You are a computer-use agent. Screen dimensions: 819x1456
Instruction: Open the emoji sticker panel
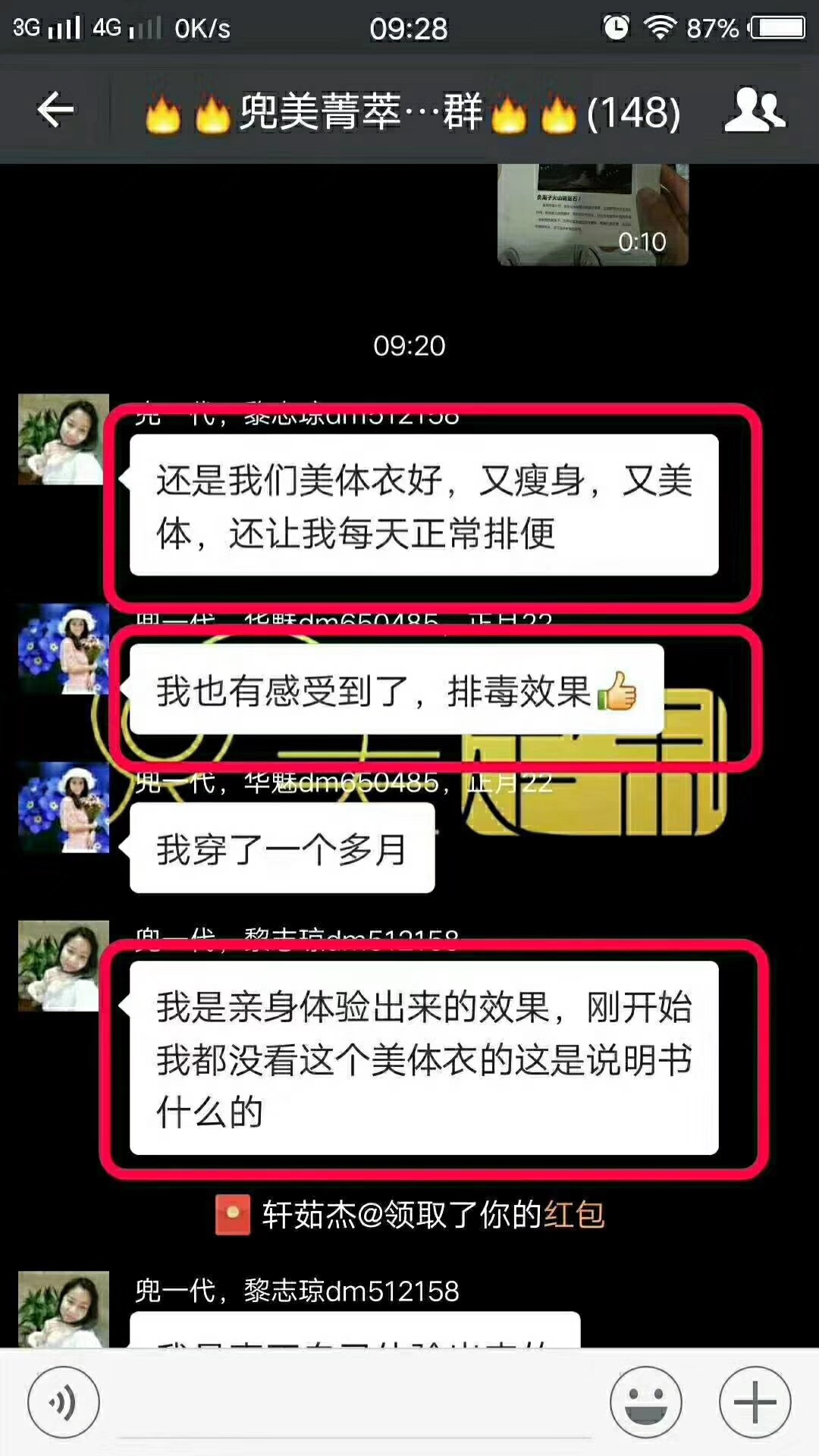[x=645, y=1402]
